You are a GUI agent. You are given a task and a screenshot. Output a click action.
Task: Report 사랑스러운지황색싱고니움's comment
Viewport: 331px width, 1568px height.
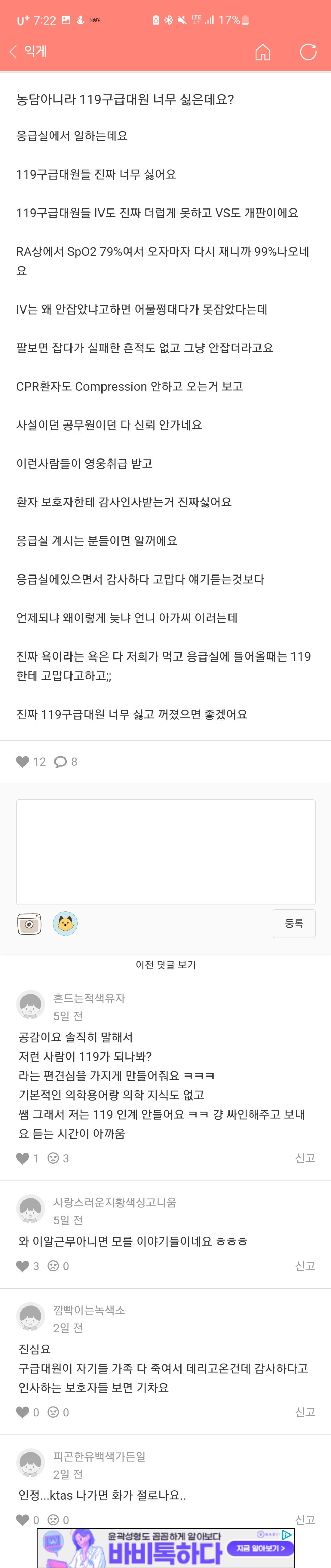(304, 1266)
